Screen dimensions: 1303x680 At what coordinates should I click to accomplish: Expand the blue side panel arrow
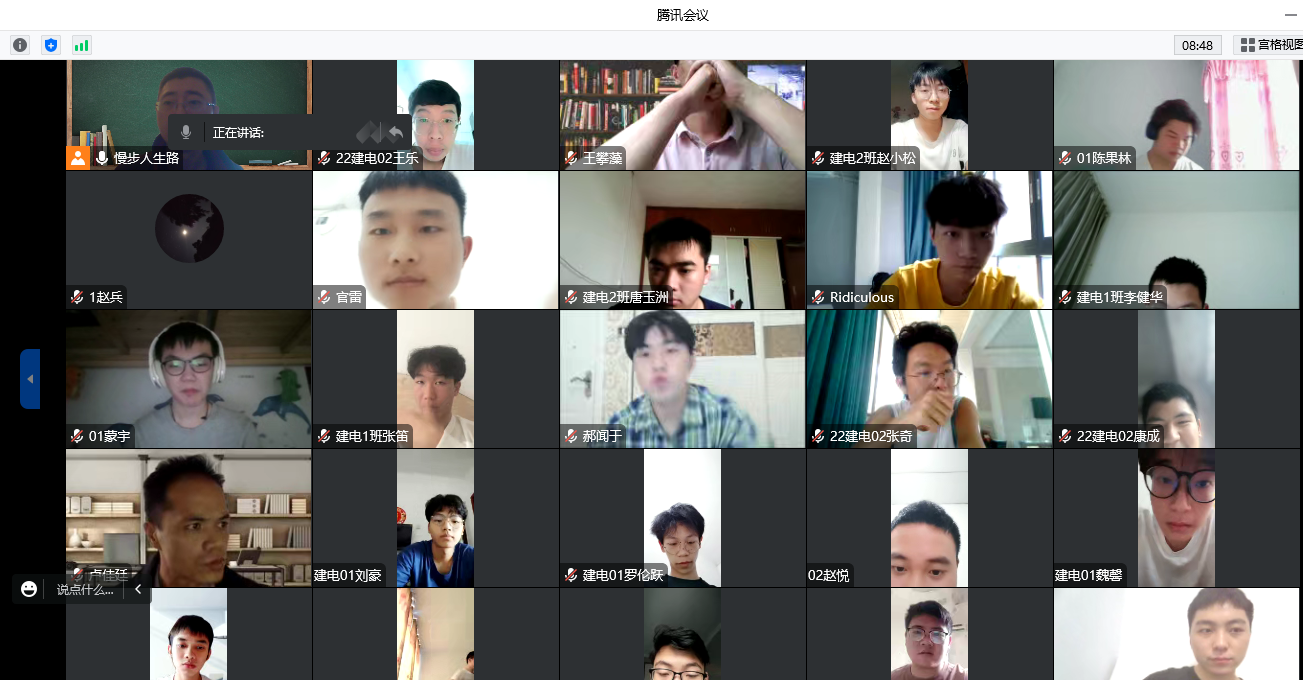click(x=30, y=379)
